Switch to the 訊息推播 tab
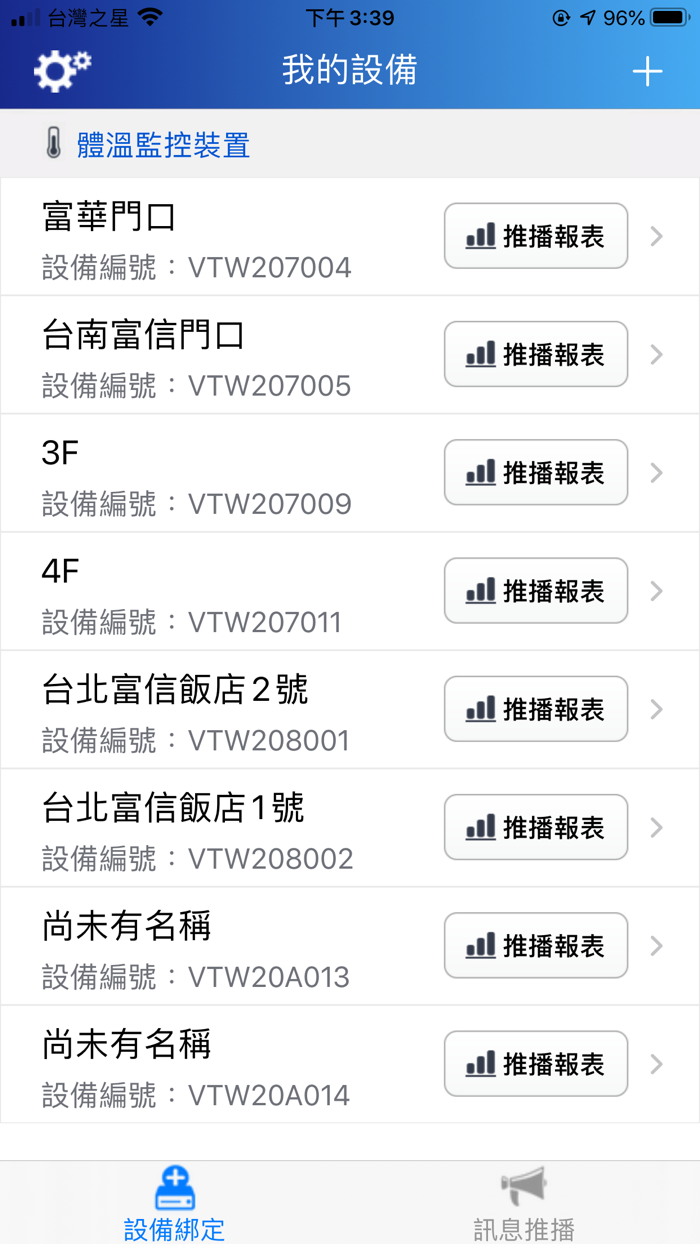The height and width of the screenshot is (1244, 700). pyautogui.click(x=524, y=1203)
